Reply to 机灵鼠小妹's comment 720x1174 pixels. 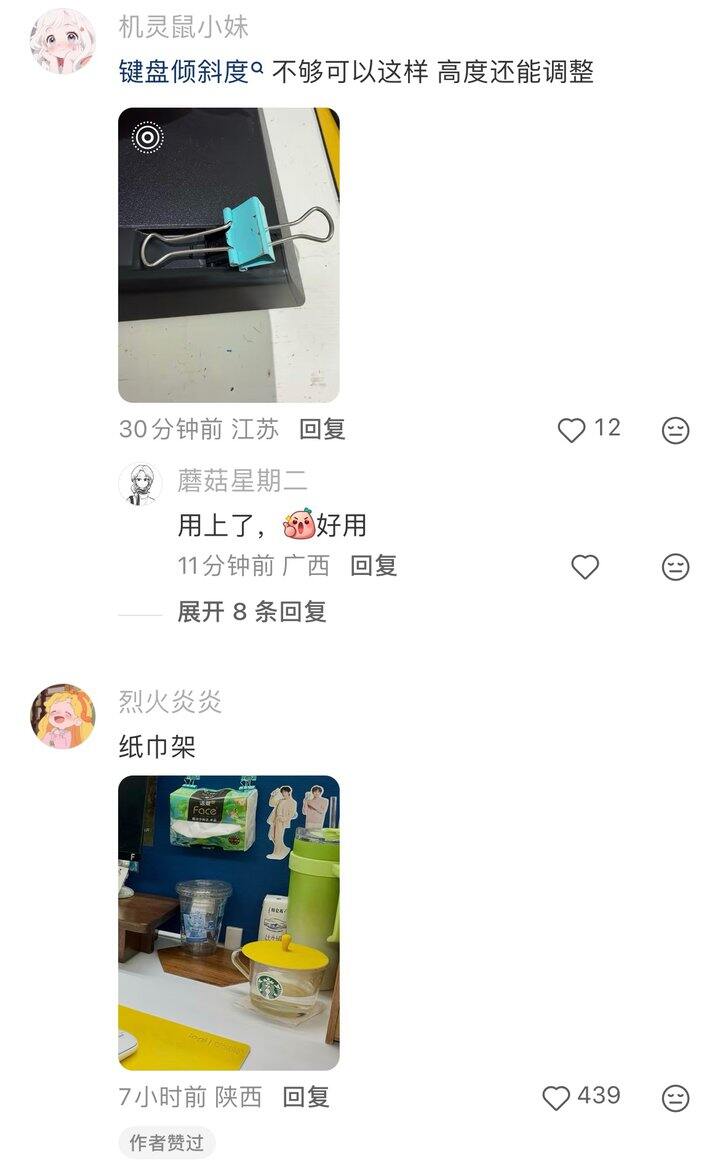(x=322, y=429)
